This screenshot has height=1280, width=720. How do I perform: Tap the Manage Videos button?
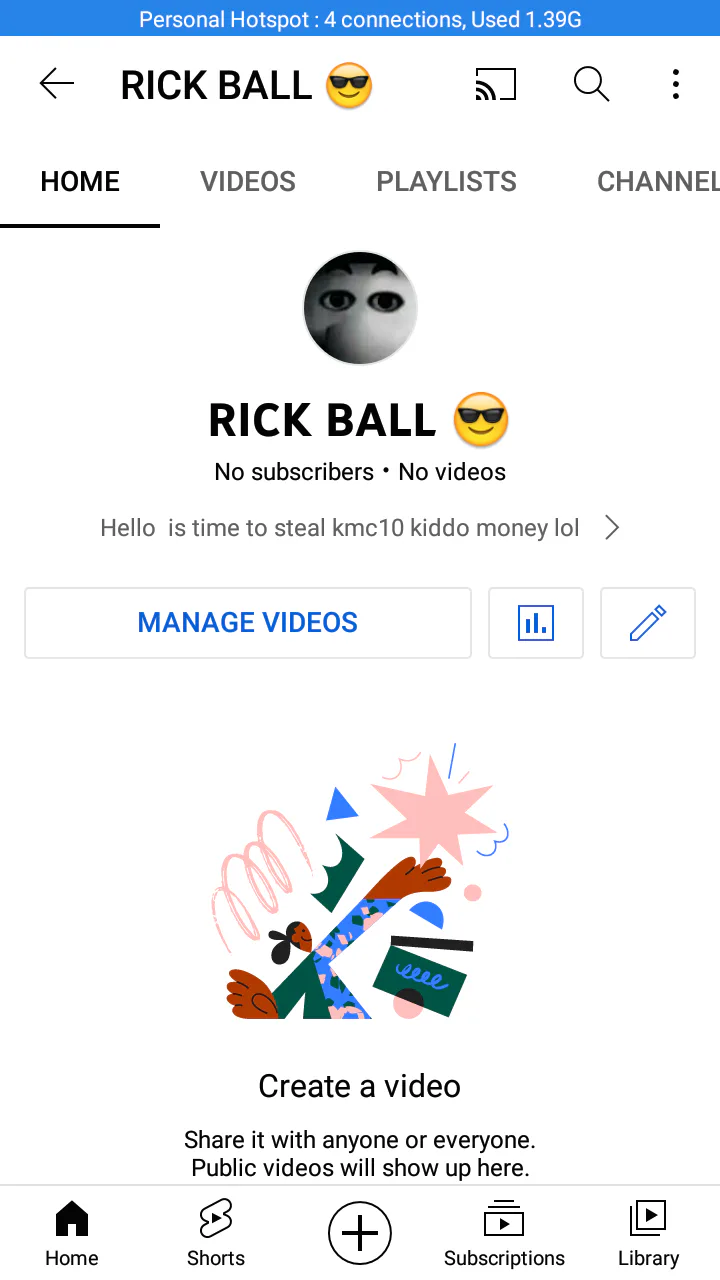click(248, 622)
